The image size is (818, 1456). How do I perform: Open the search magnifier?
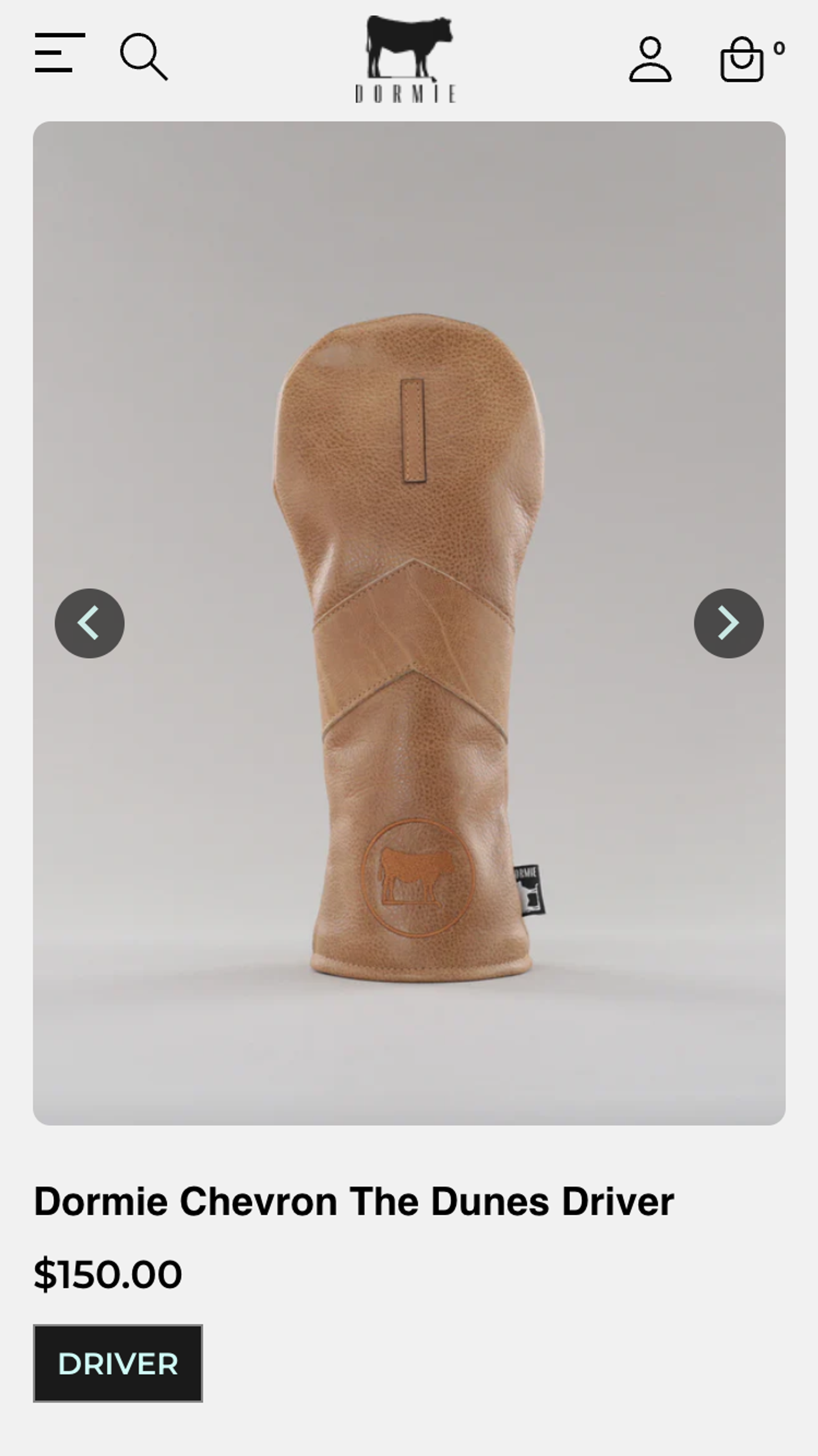click(144, 57)
